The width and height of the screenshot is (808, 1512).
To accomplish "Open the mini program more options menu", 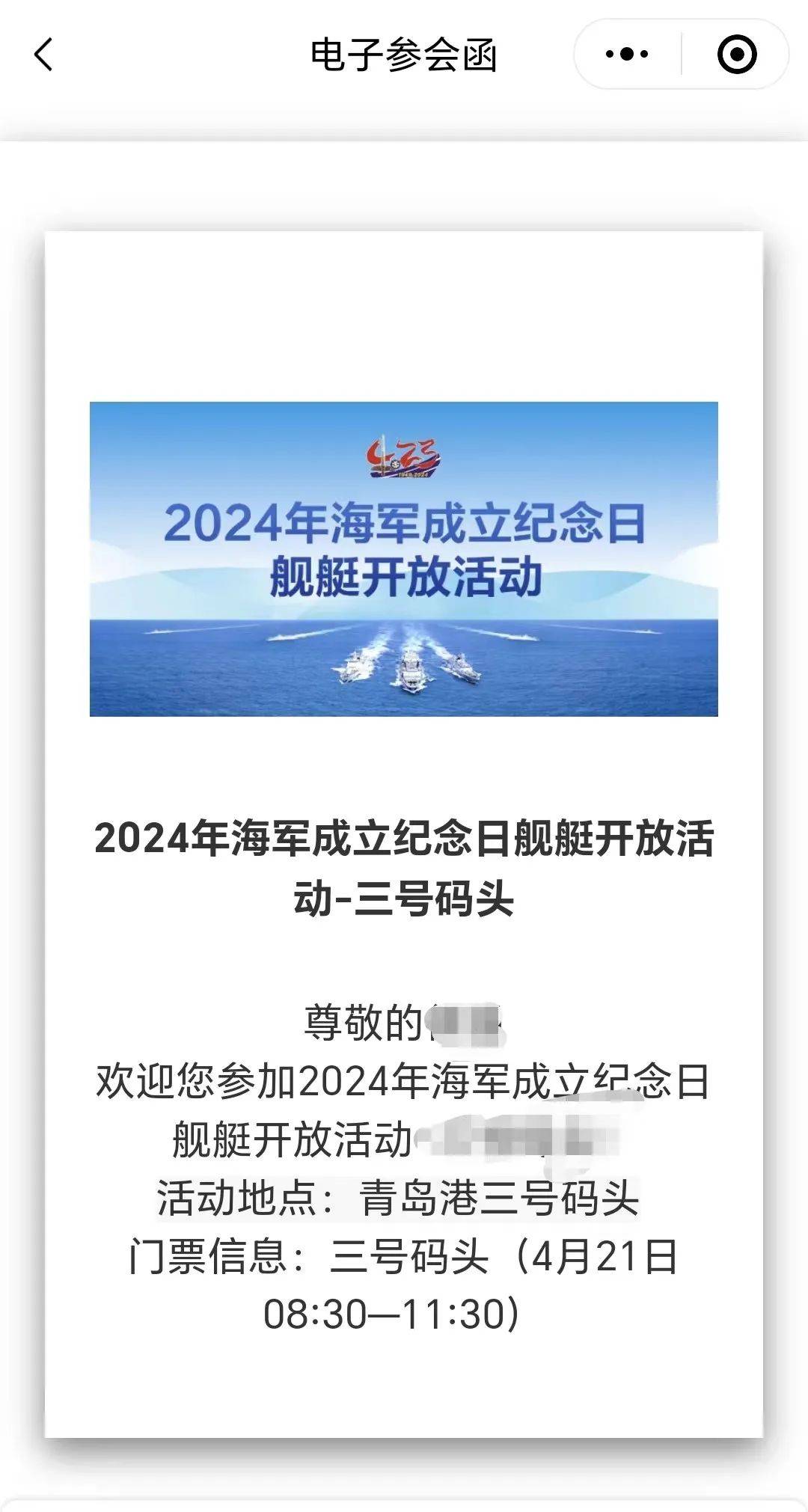I will (x=627, y=55).
